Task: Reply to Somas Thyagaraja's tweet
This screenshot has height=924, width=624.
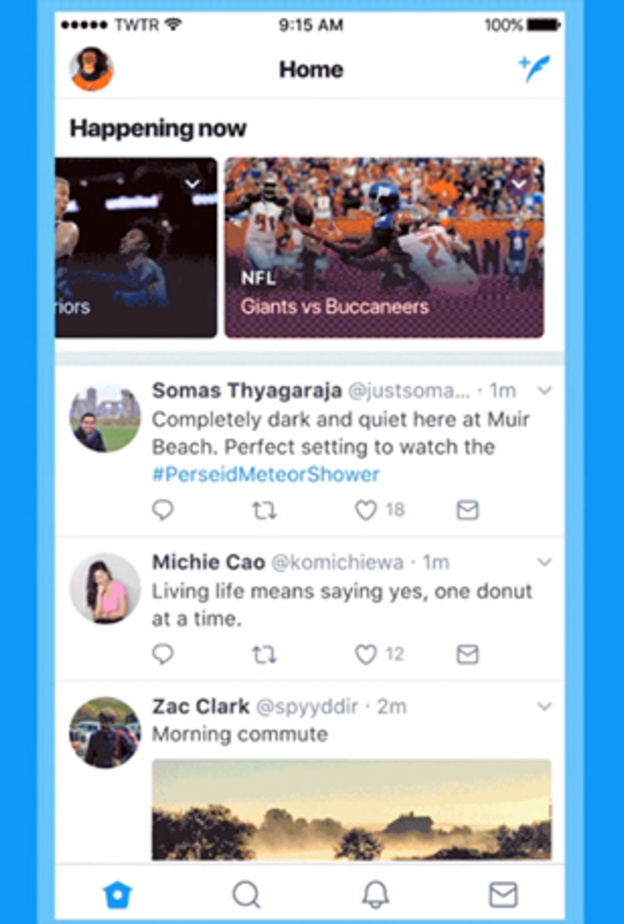Action: coord(163,510)
